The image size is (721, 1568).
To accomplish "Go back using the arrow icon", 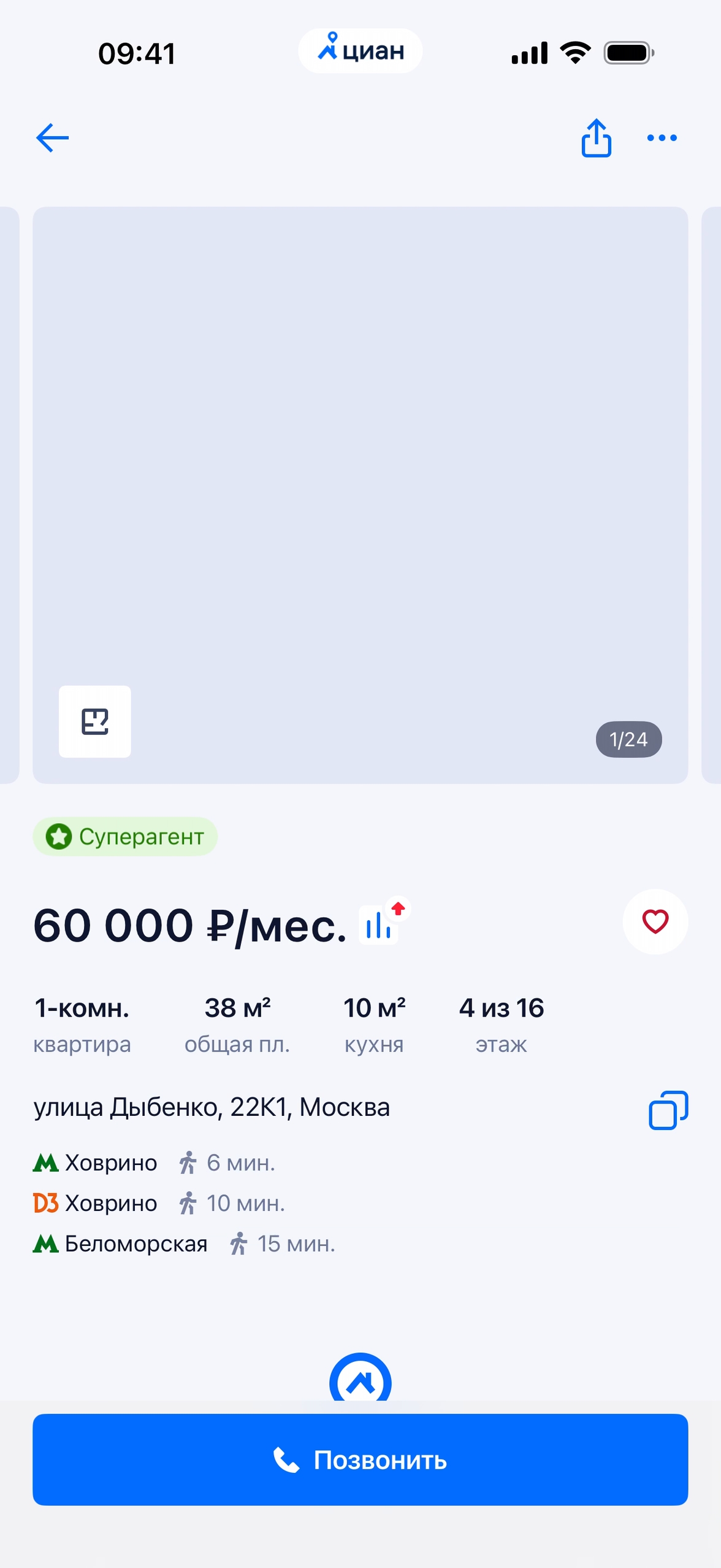I will (53, 137).
